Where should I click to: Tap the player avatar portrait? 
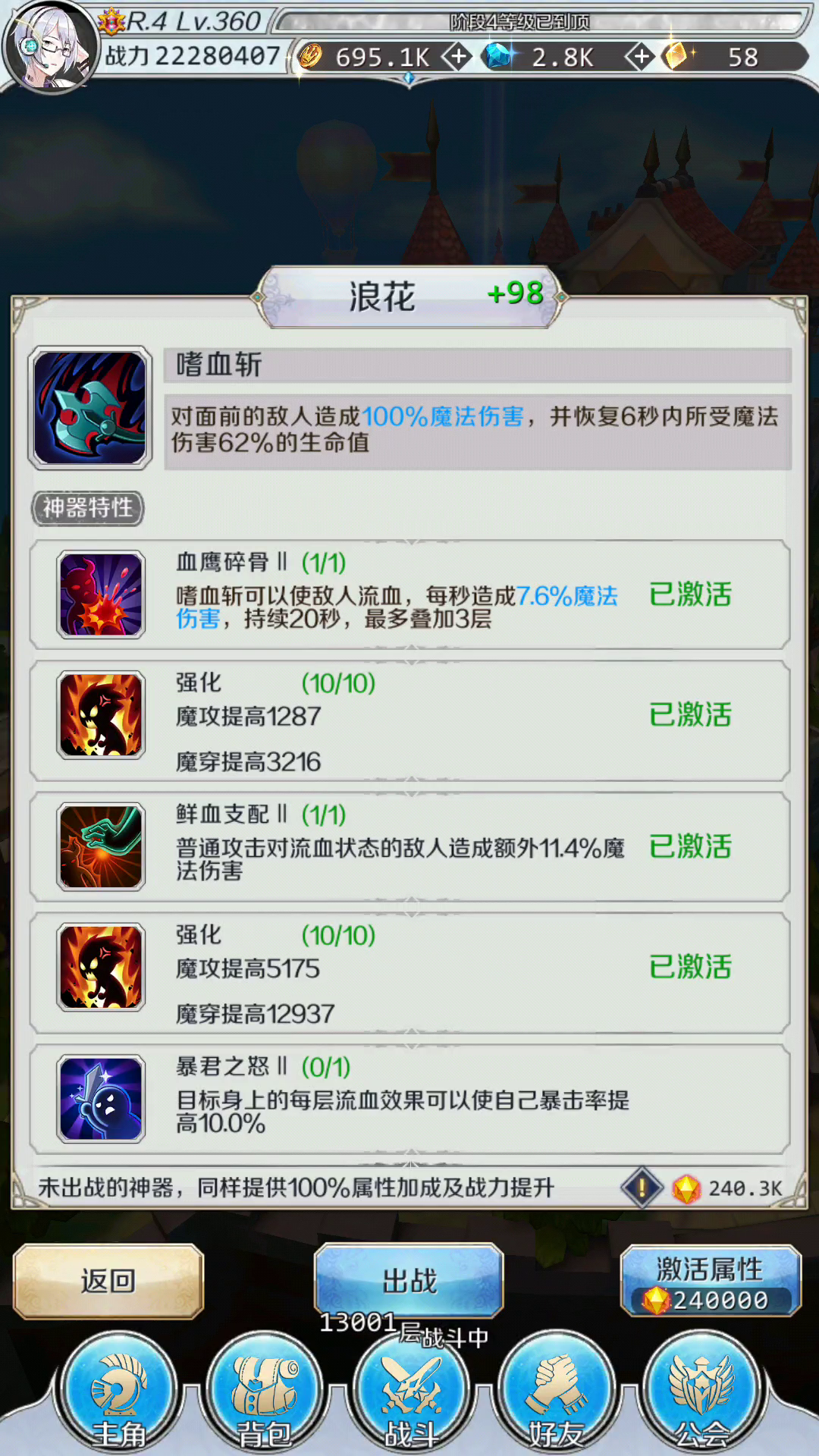tap(50, 47)
